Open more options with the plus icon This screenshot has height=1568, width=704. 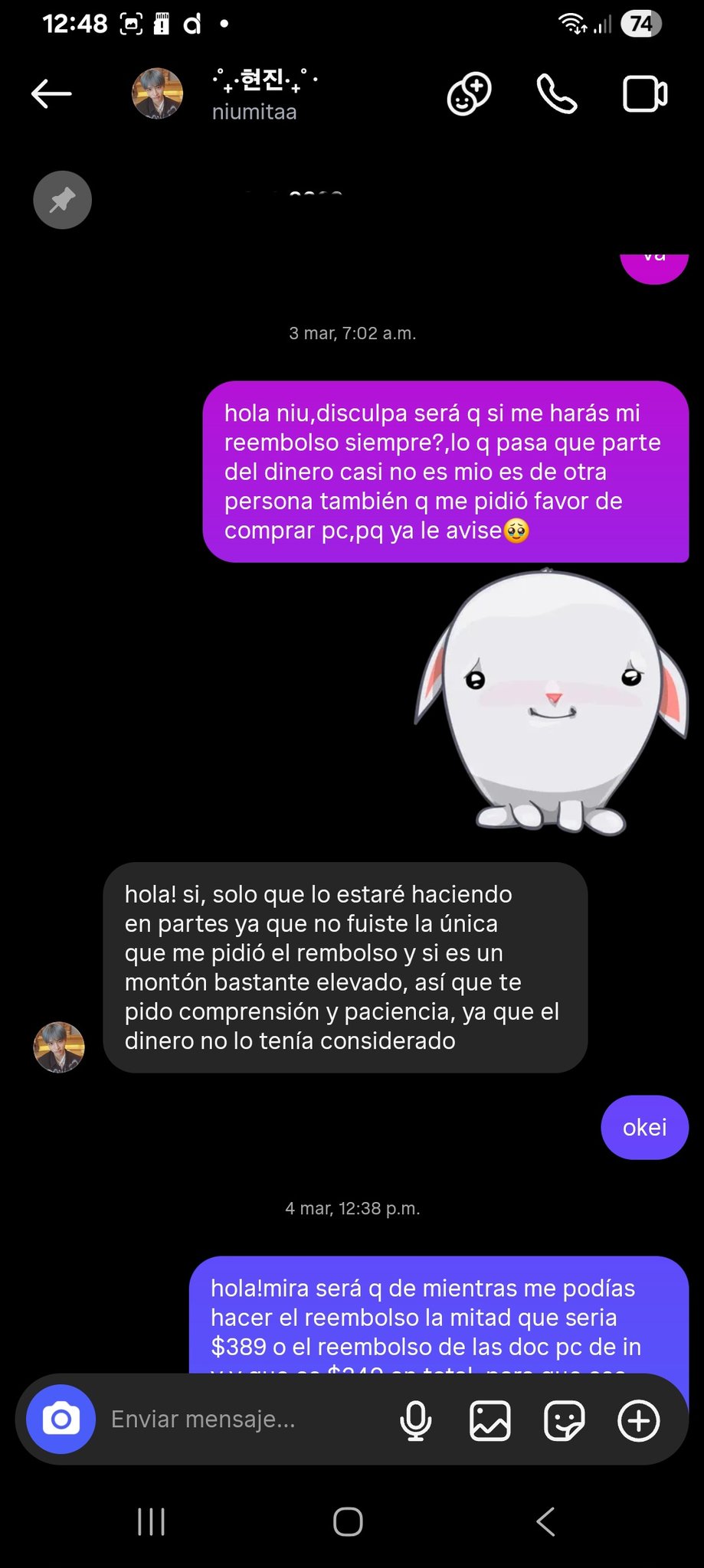click(638, 1420)
